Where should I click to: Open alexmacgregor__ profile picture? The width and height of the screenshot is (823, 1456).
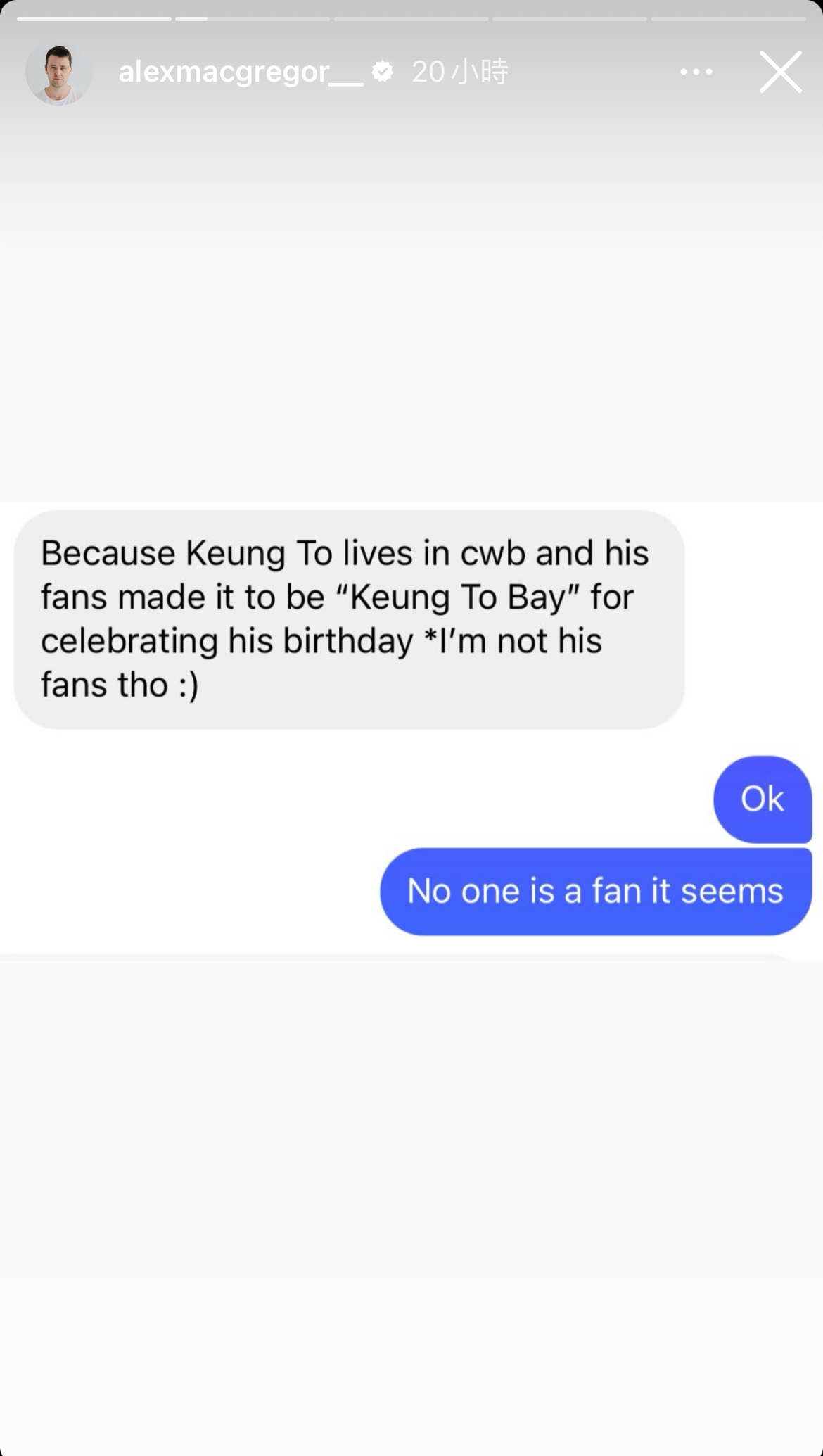point(58,73)
